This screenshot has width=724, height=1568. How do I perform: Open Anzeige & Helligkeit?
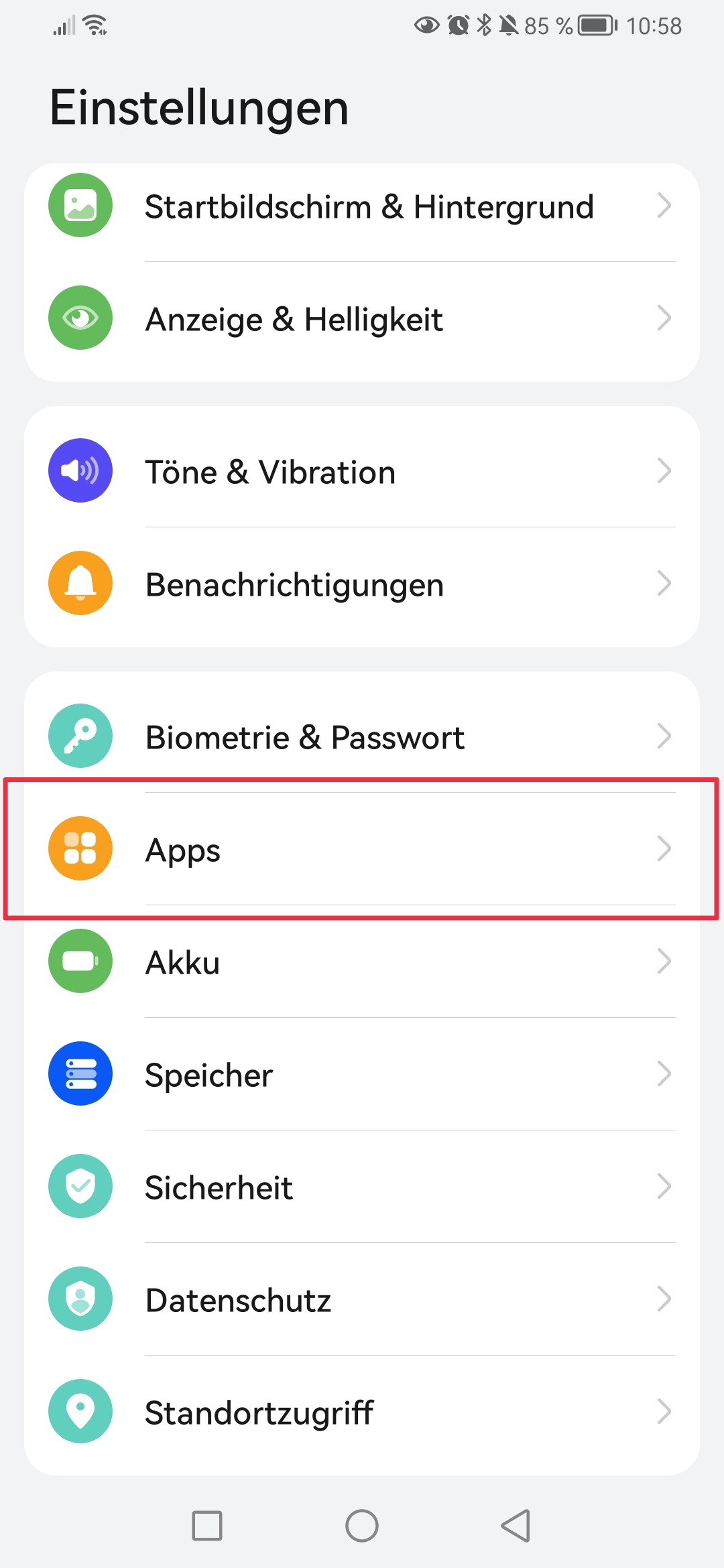(362, 318)
